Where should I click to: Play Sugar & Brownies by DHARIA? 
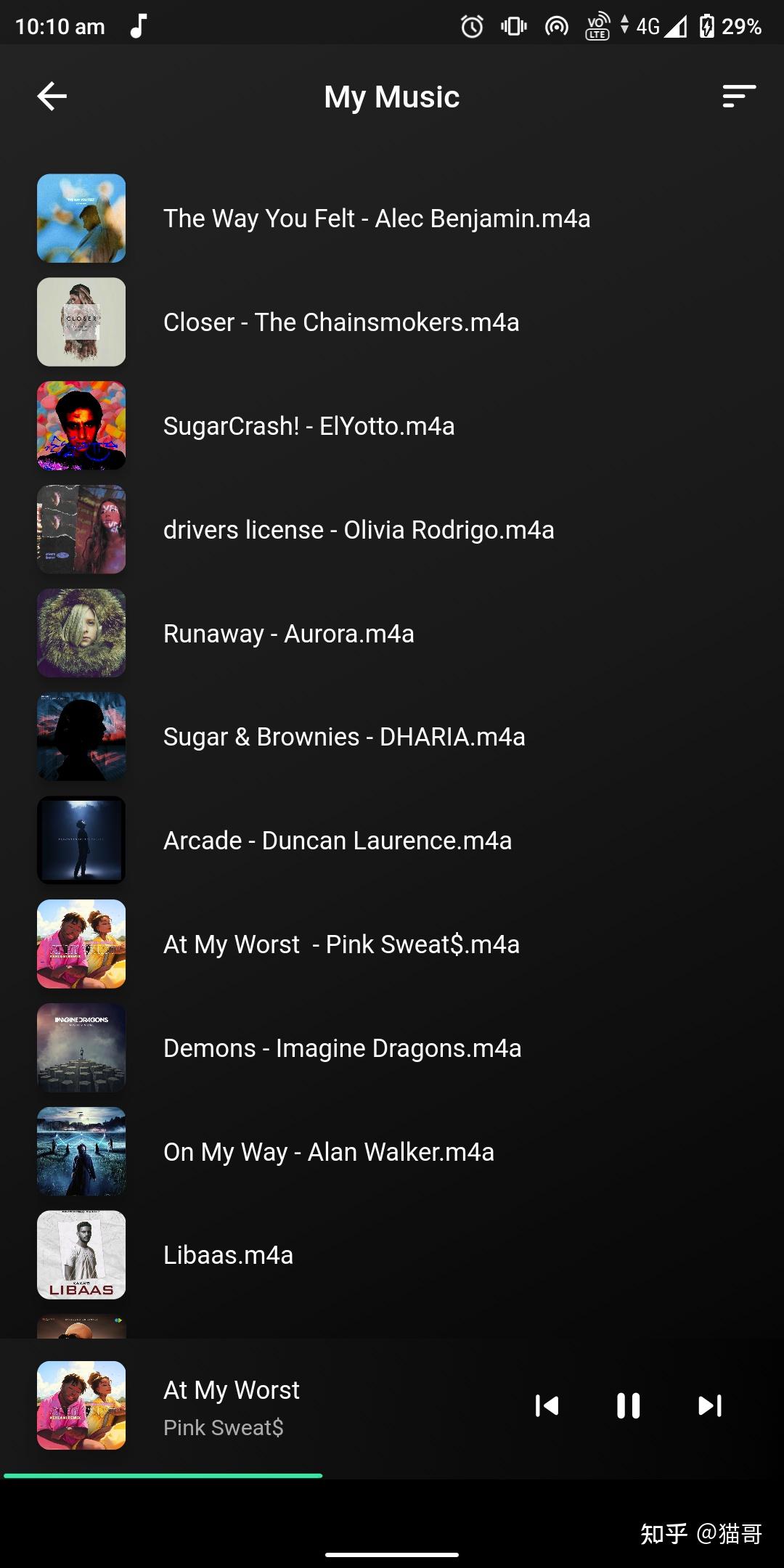click(344, 737)
